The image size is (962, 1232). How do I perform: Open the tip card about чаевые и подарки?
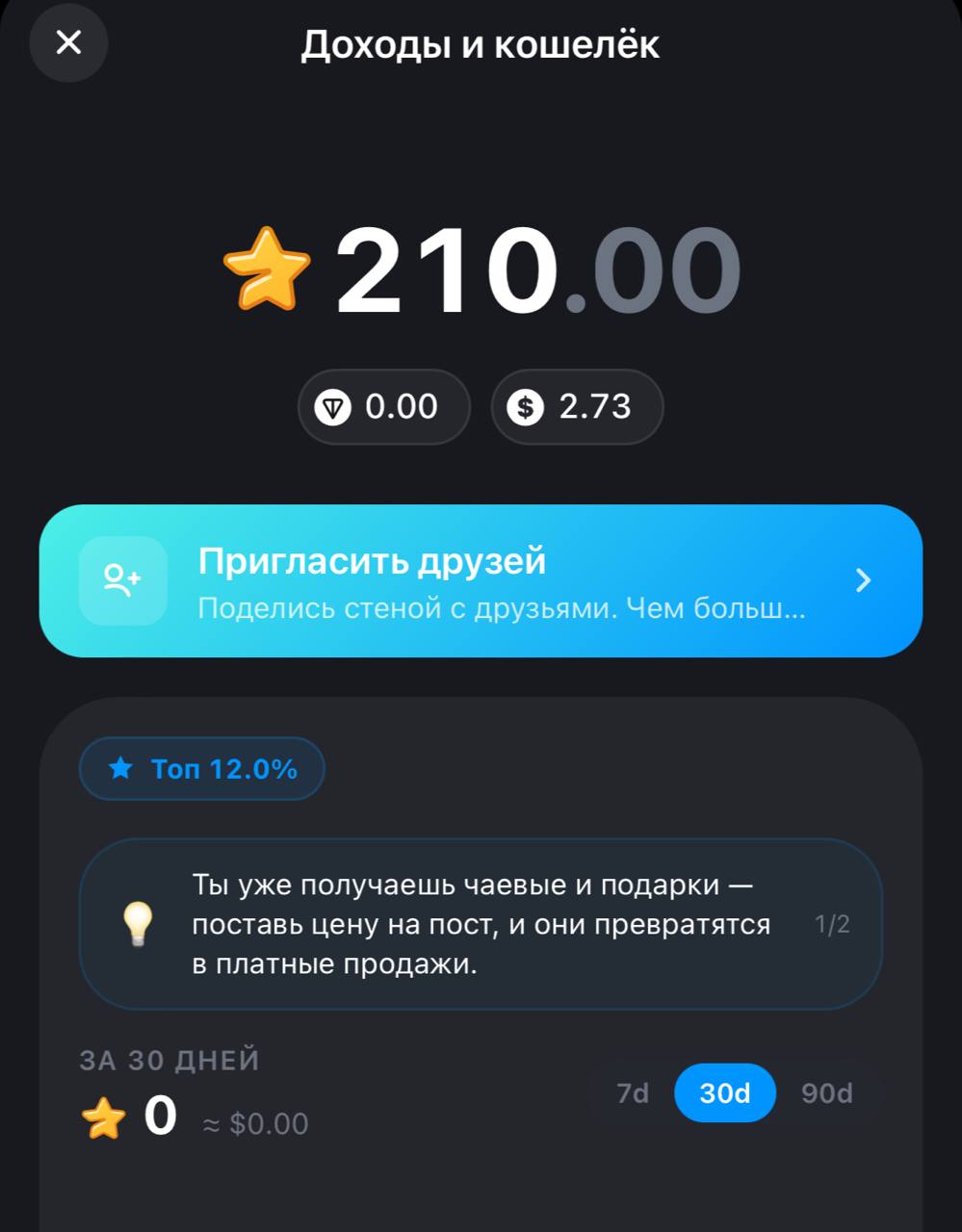coord(481,924)
